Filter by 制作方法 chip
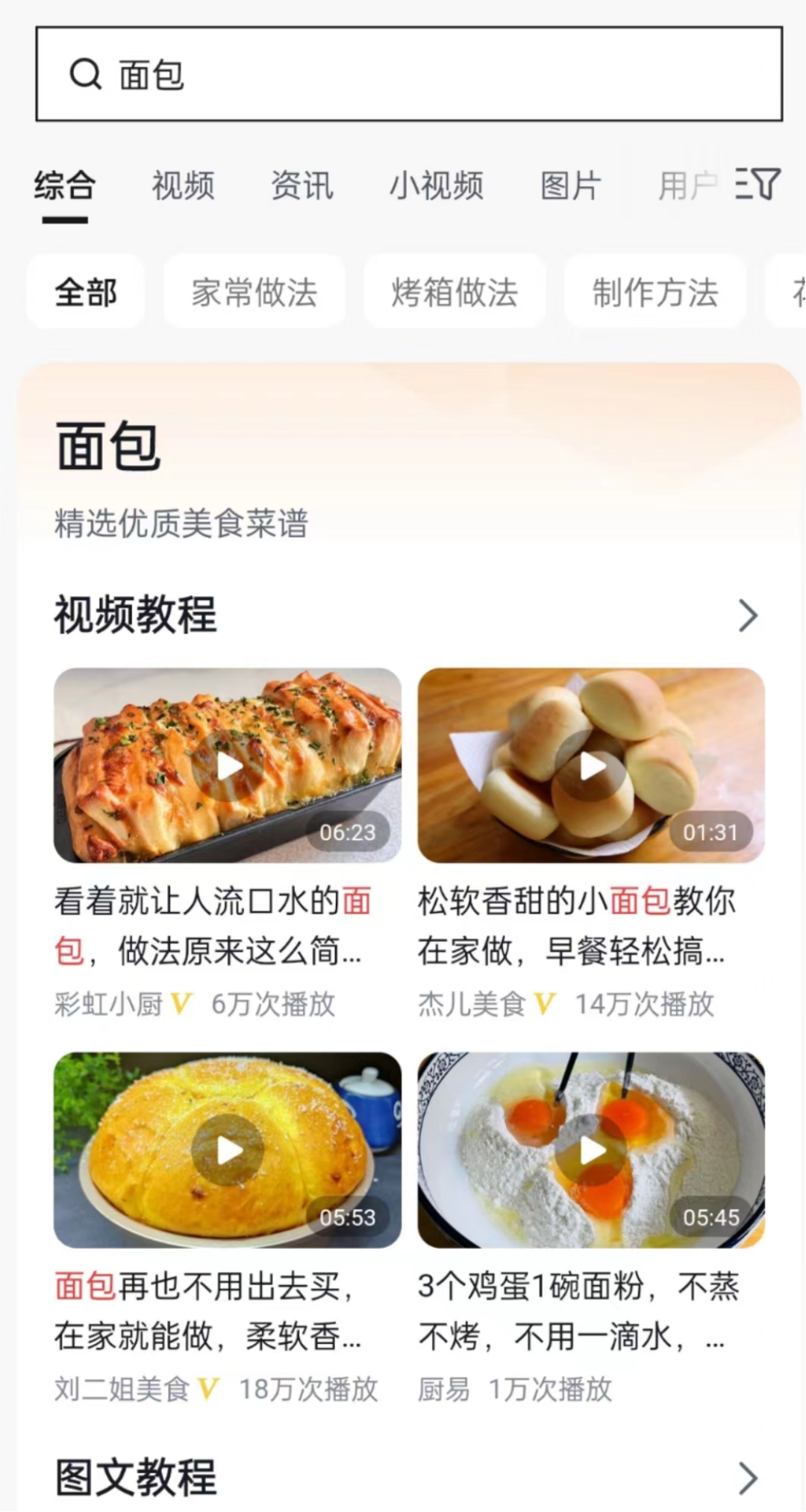Viewport: 806px width, 1512px height. 655,292
